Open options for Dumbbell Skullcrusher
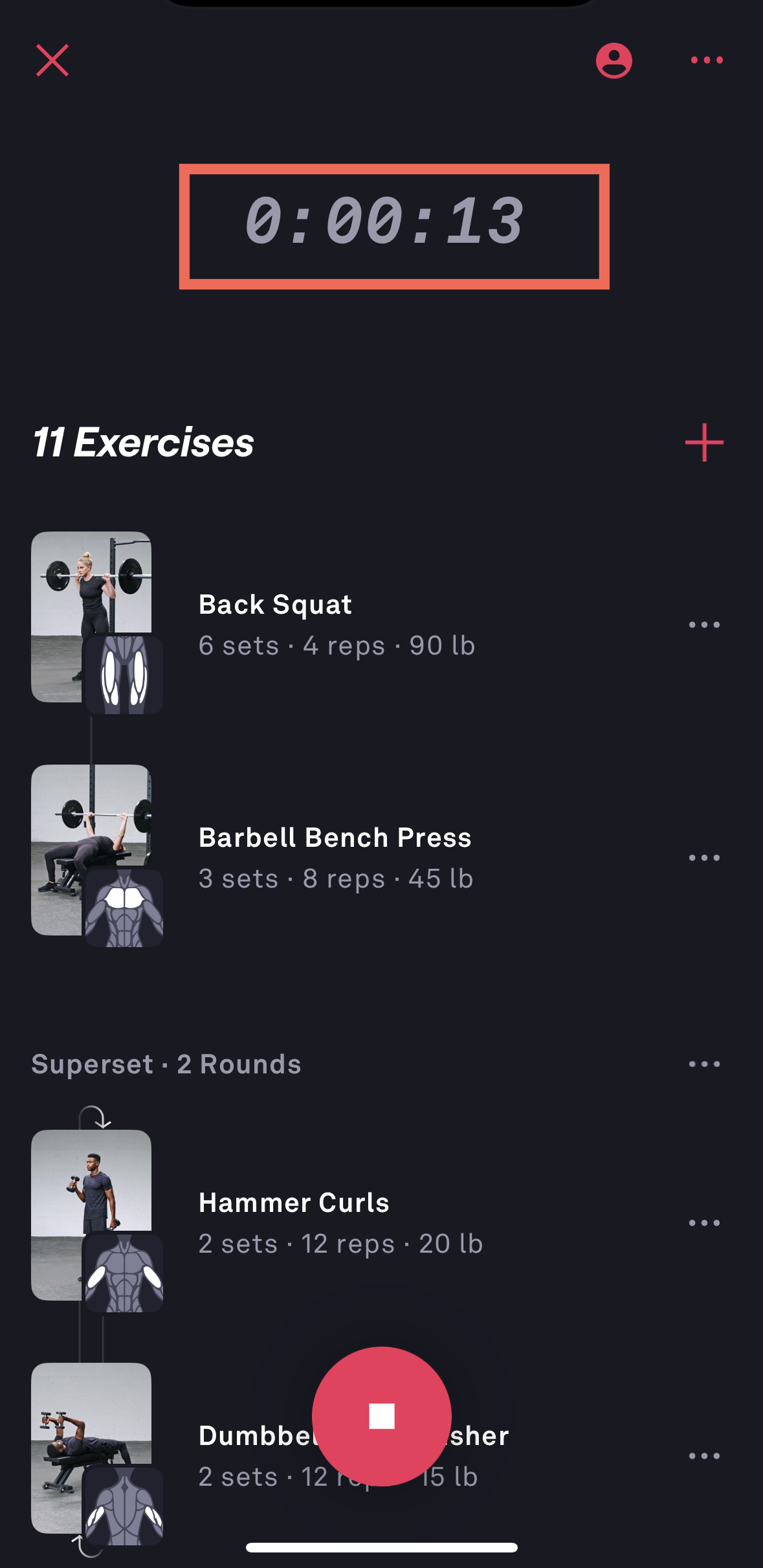 [x=705, y=1455]
